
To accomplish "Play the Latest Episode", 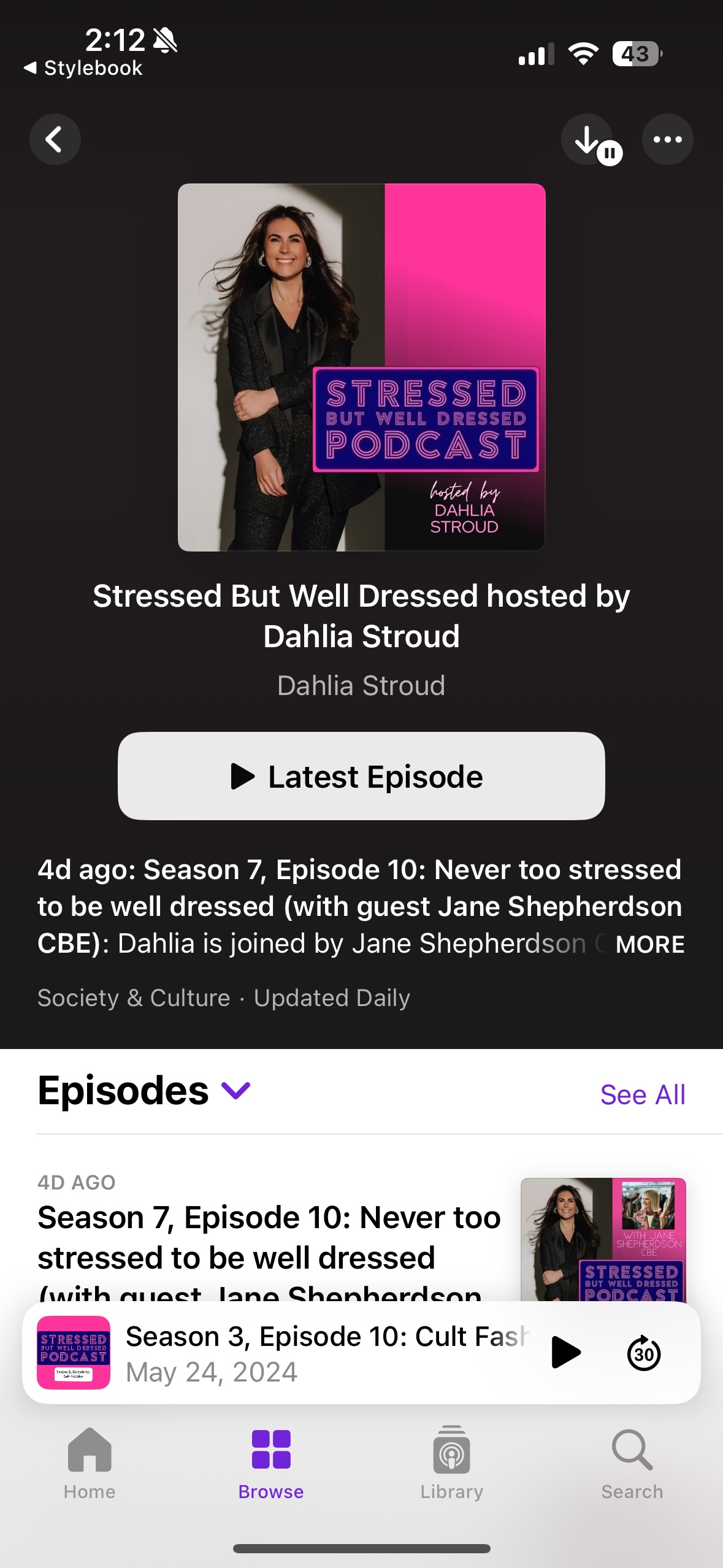I will point(361,776).
